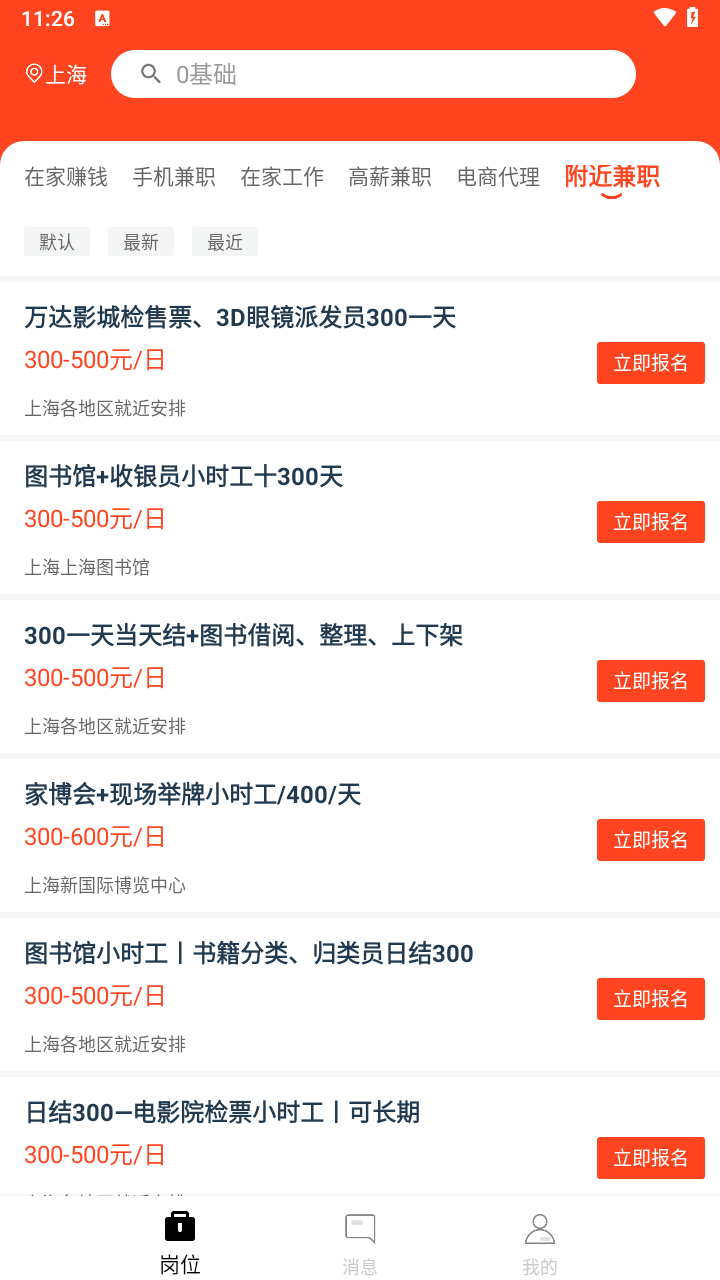Image resolution: width=720 pixels, height=1280 pixels.
Task: Go to the 消息 tab
Action: click(360, 1245)
